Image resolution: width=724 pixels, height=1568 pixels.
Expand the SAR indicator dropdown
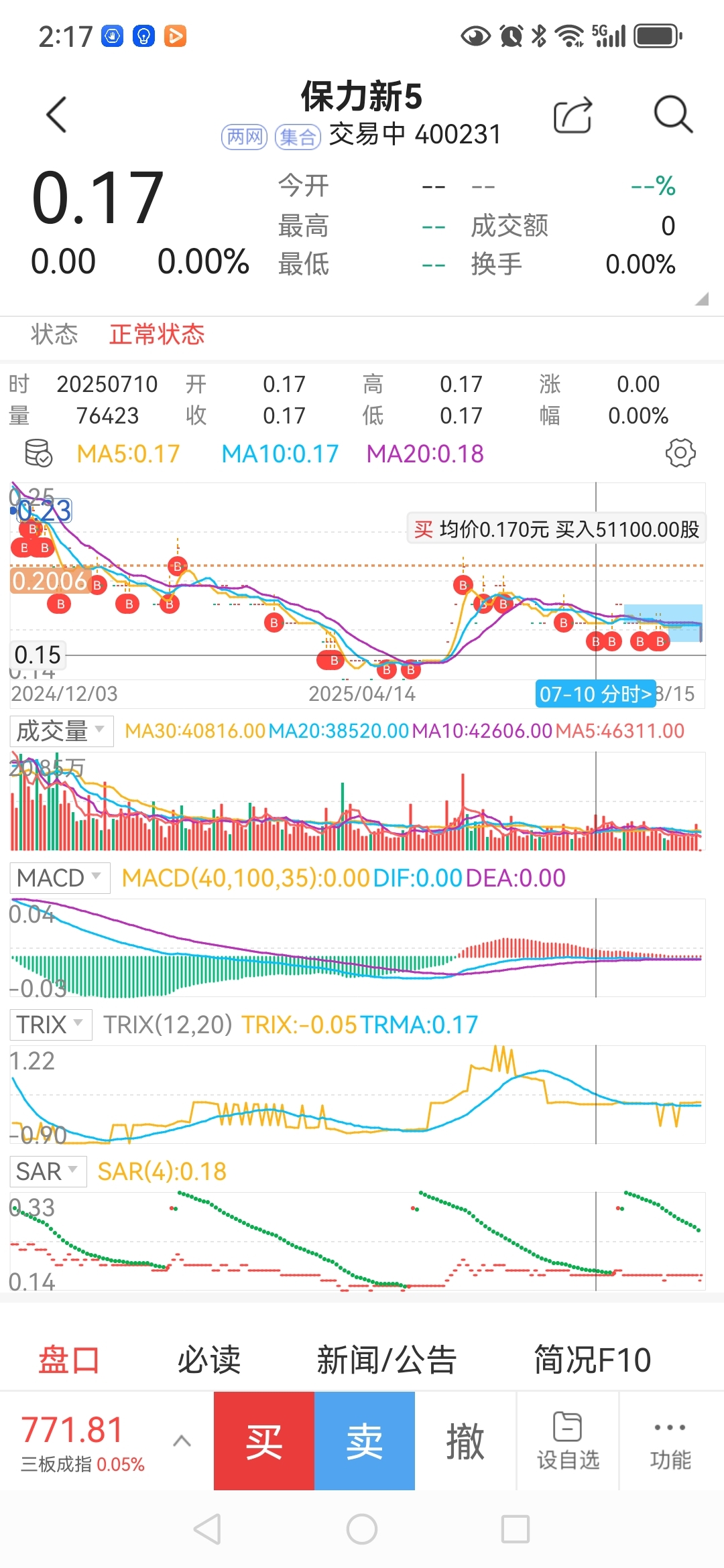48,1171
